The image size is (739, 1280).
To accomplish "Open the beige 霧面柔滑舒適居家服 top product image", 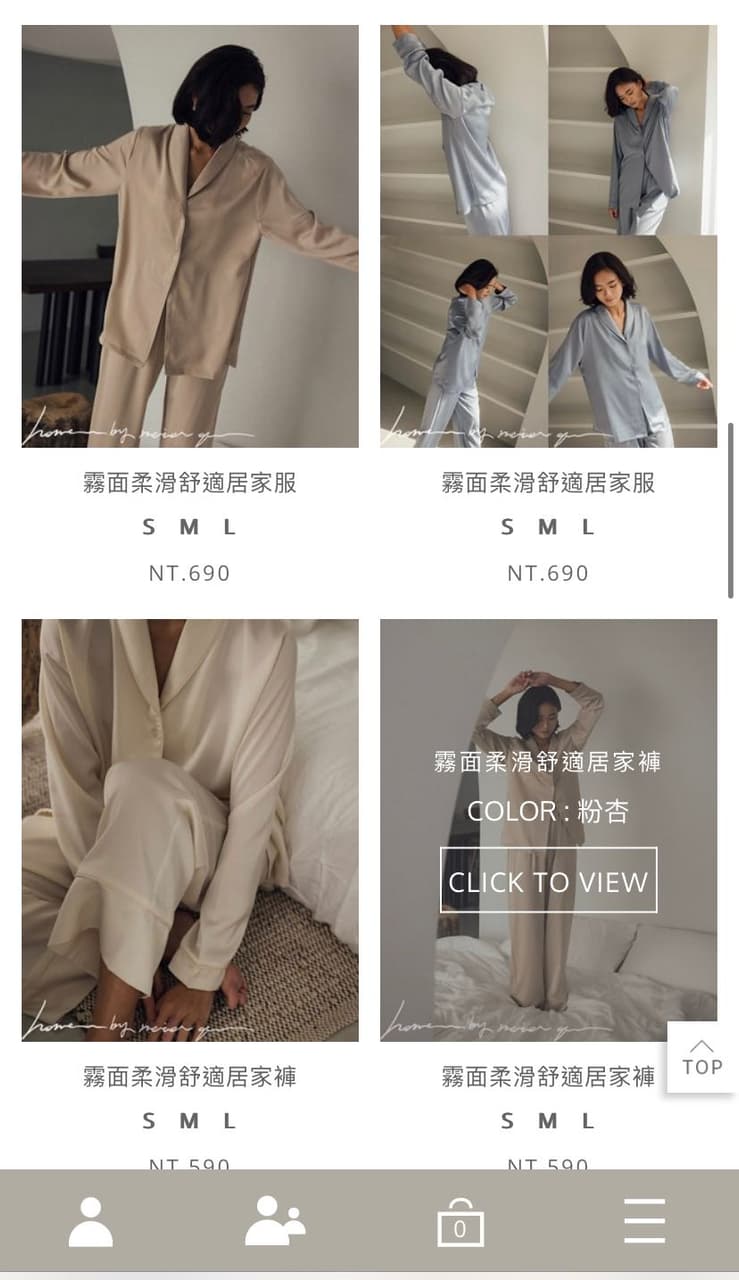I will 190,236.
